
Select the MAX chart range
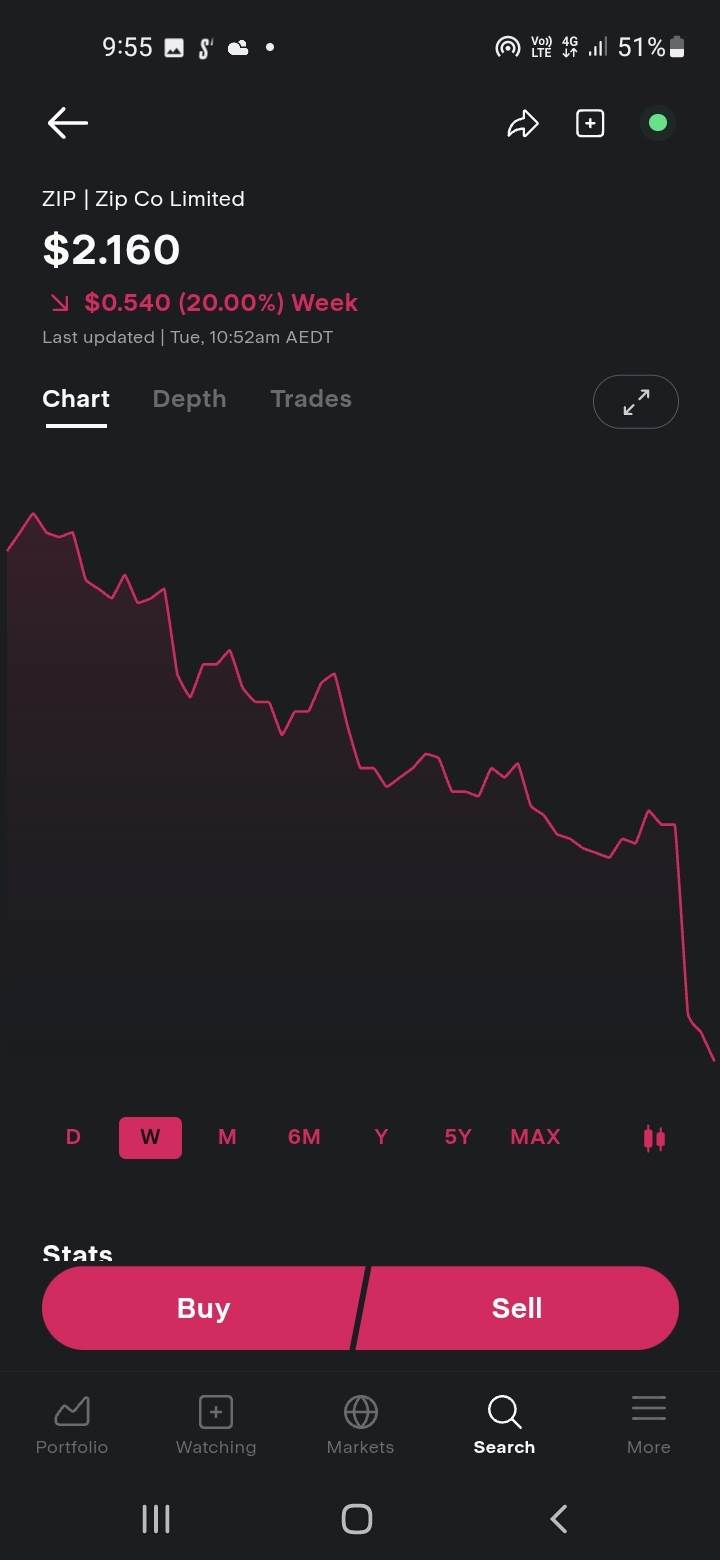point(535,1137)
